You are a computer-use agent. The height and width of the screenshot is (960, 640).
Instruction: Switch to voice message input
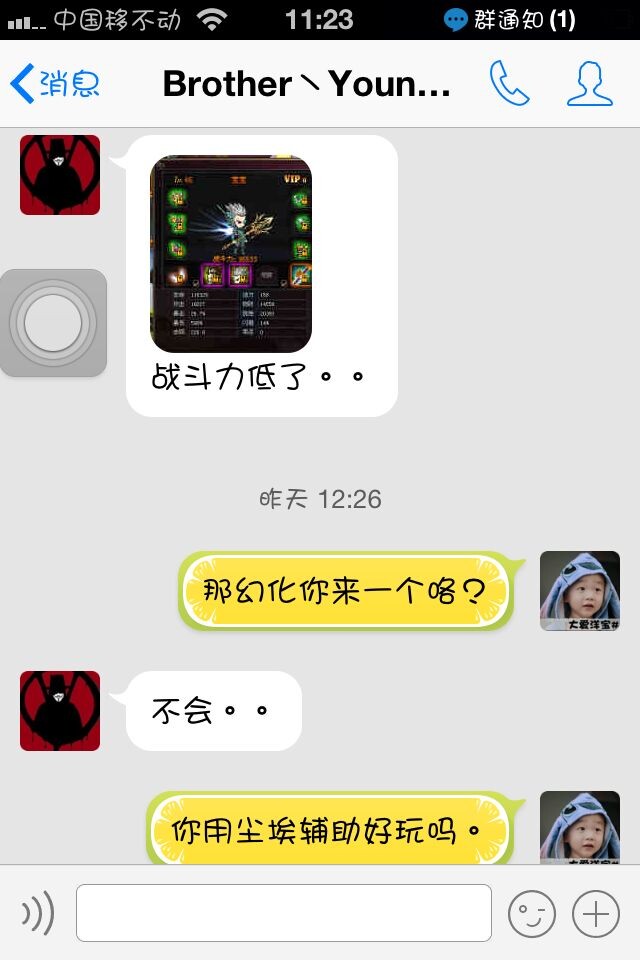tap(38, 913)
